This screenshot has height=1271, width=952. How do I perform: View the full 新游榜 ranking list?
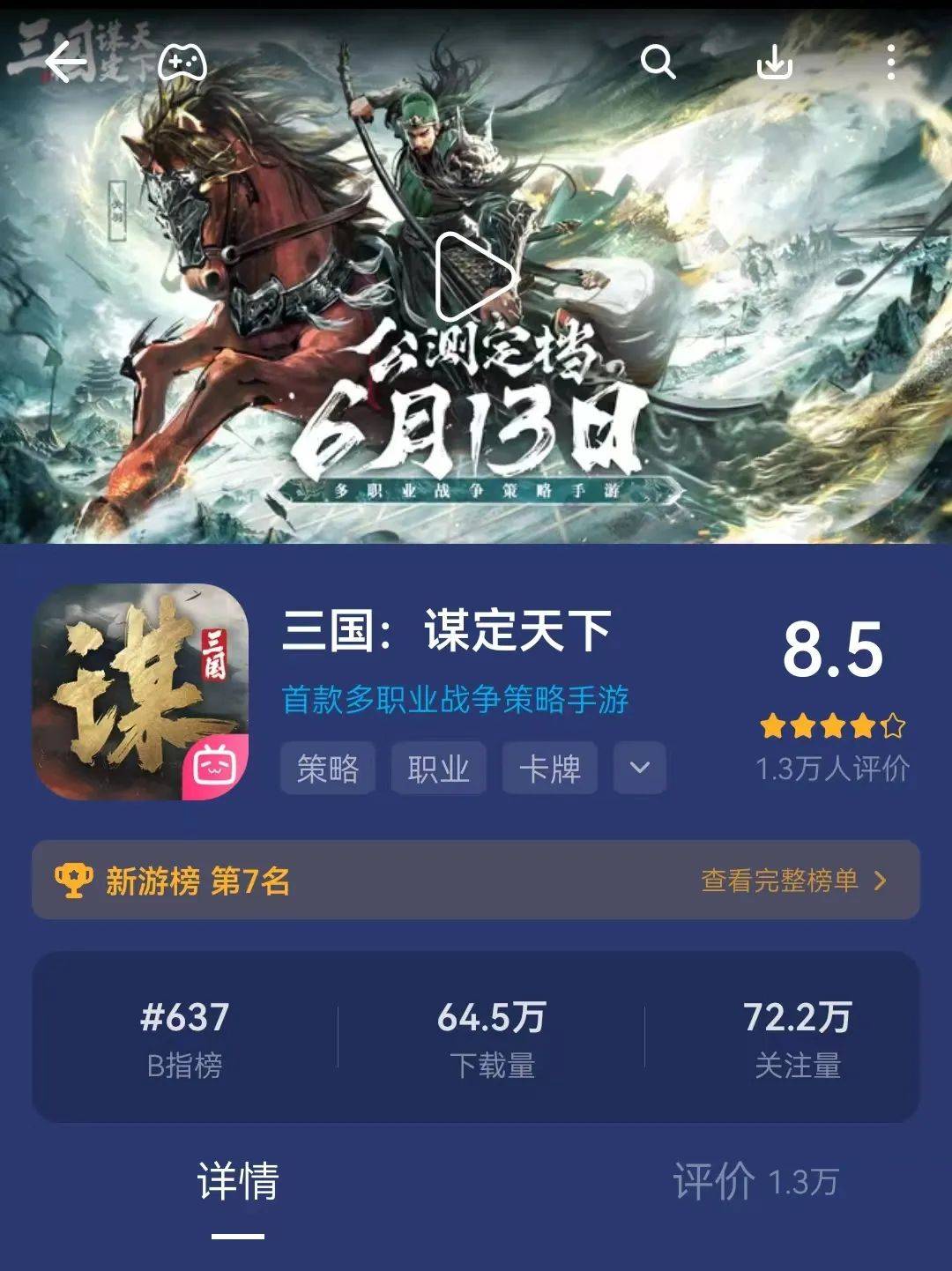793,880
